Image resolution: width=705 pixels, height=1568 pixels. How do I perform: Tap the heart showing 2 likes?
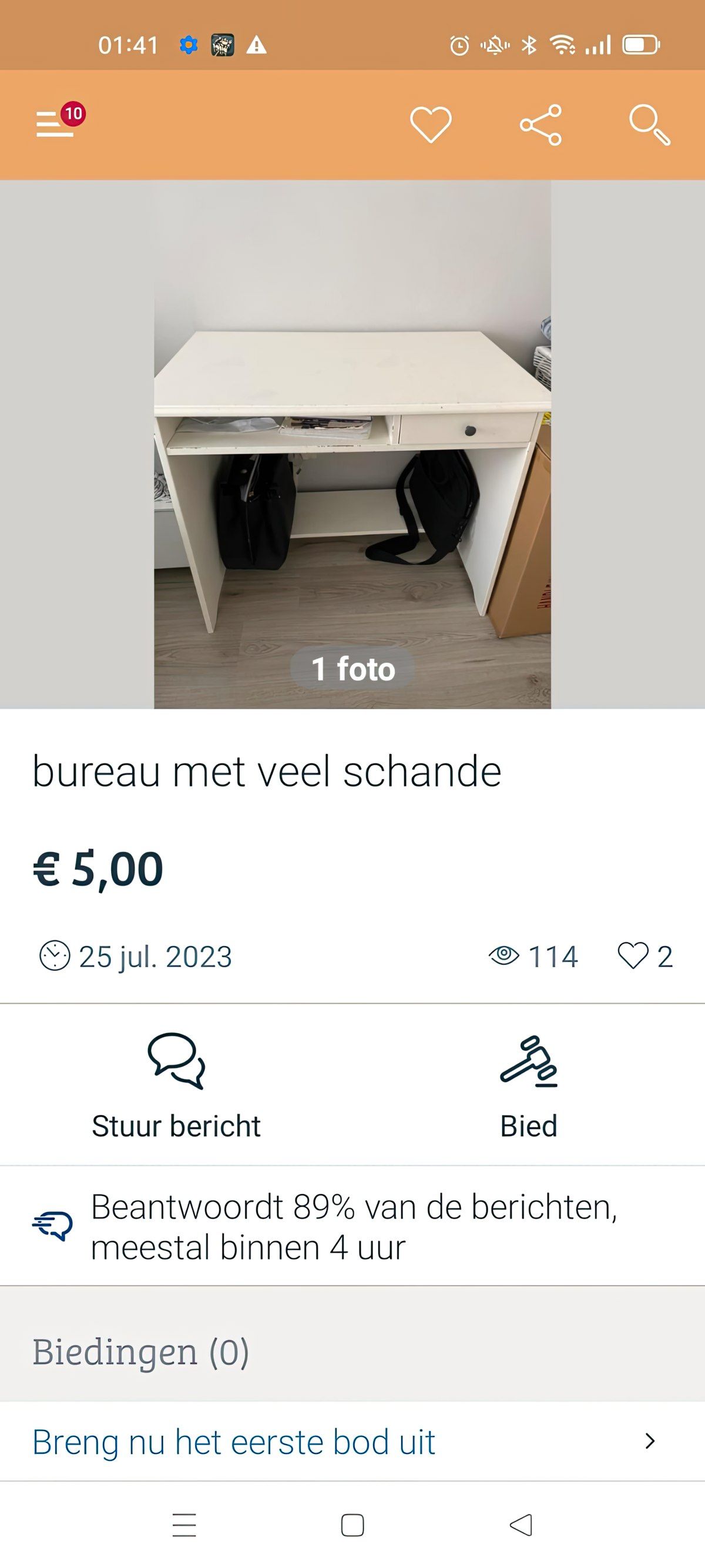pyautogui.click(x=633, y=956)
